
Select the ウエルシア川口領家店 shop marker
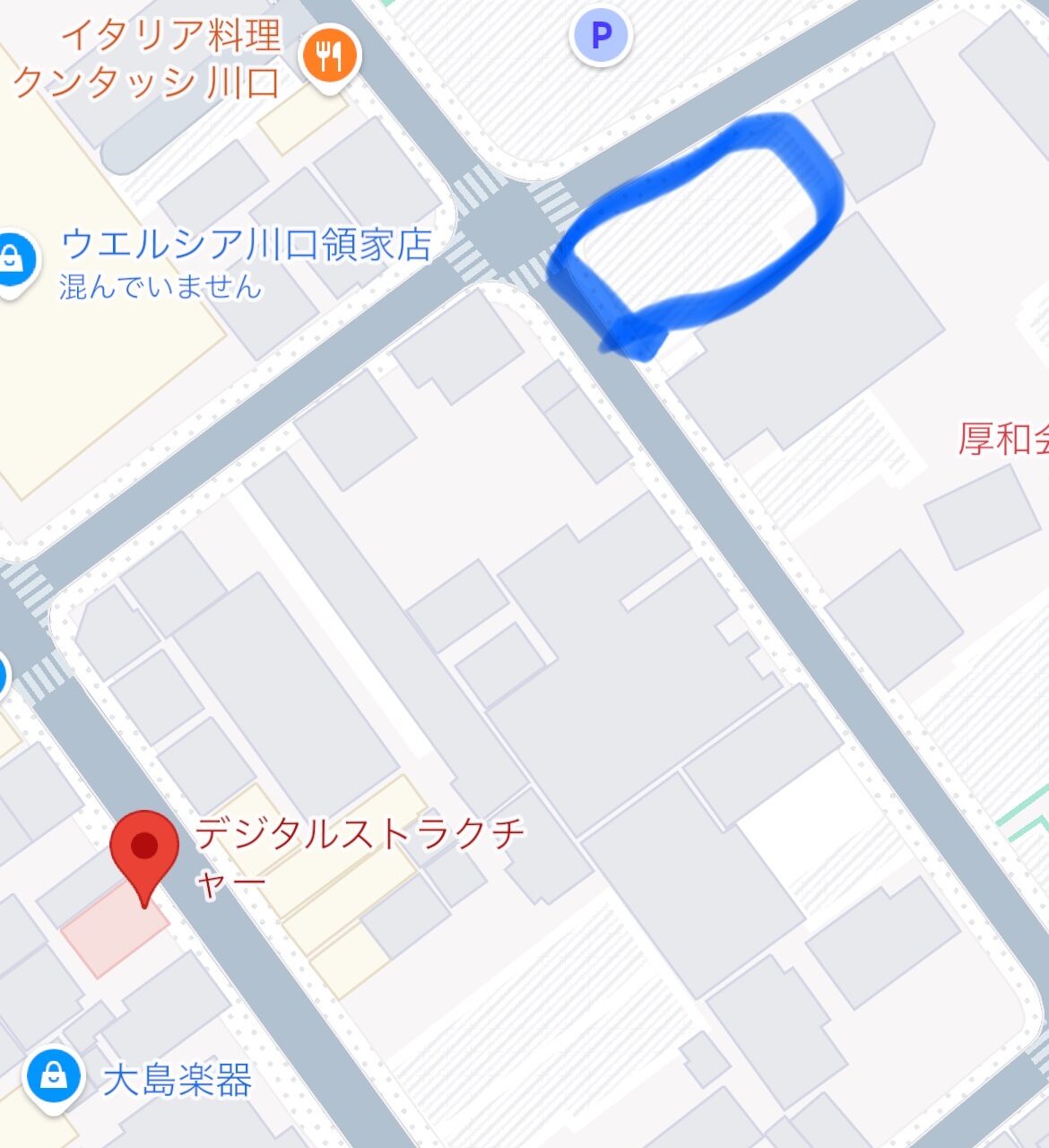(13, 259)
